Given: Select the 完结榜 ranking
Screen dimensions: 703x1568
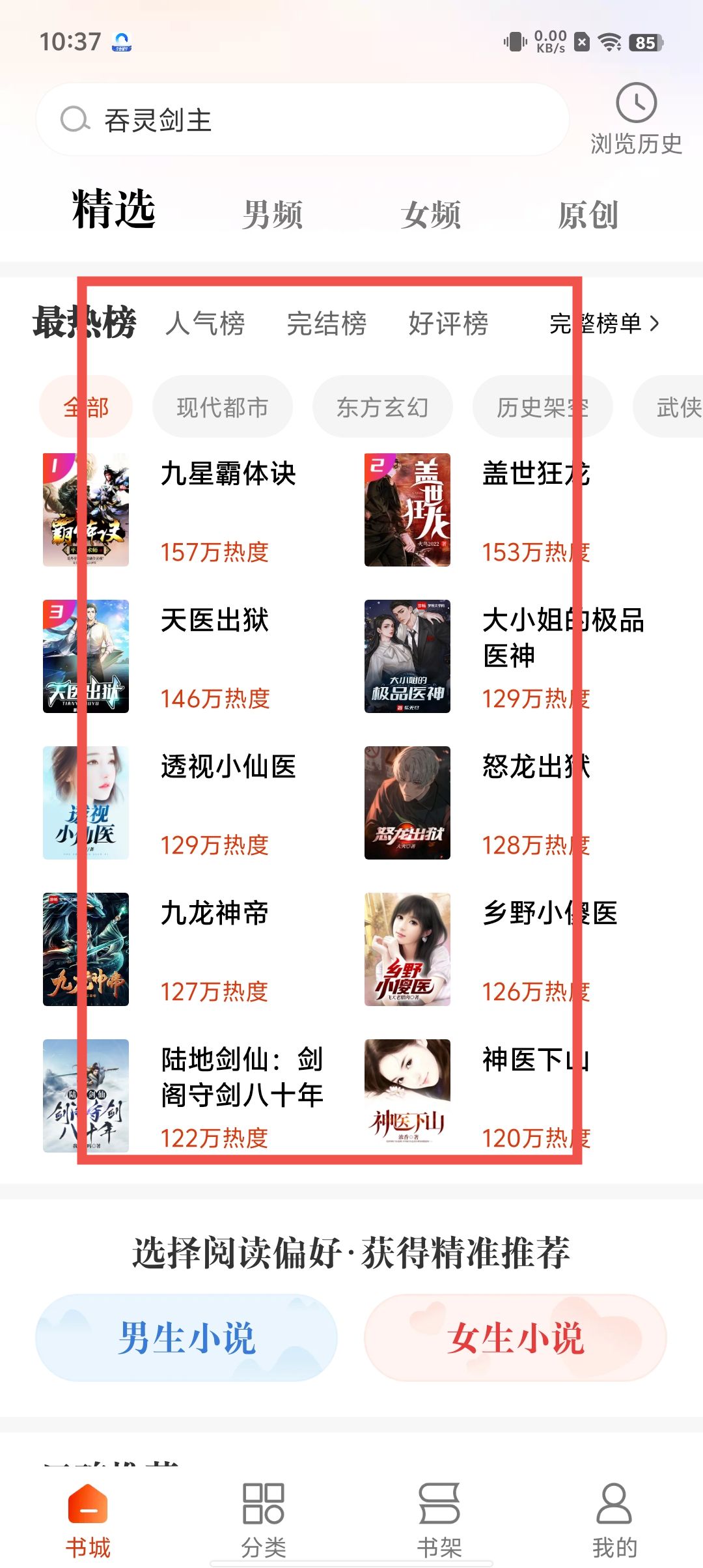Looking at the screenshot, I should click(x=327, y=324).
